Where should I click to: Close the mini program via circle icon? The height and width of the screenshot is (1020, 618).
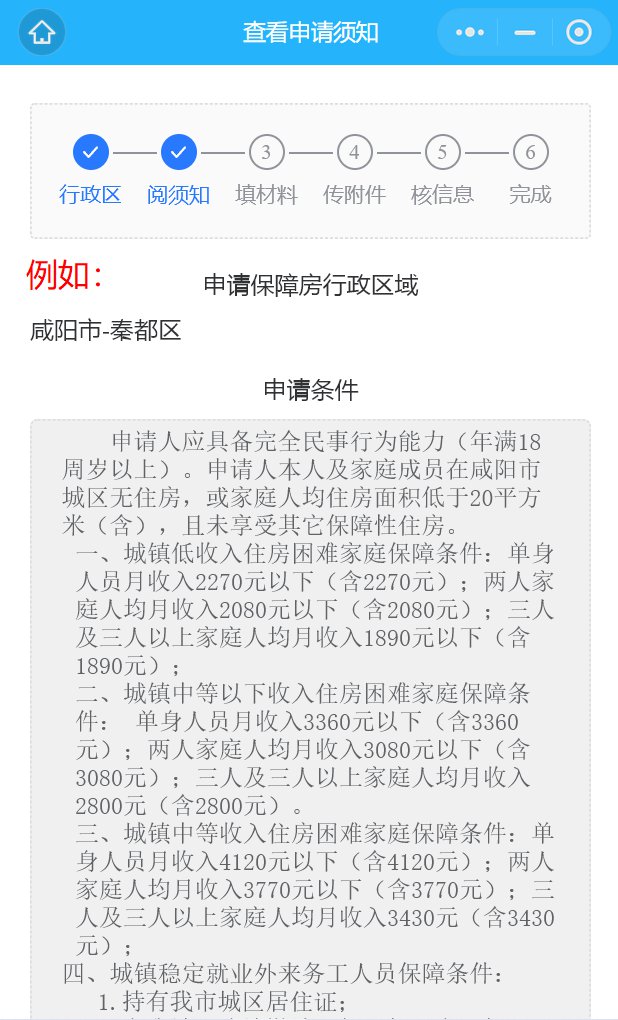coord(578,33)
